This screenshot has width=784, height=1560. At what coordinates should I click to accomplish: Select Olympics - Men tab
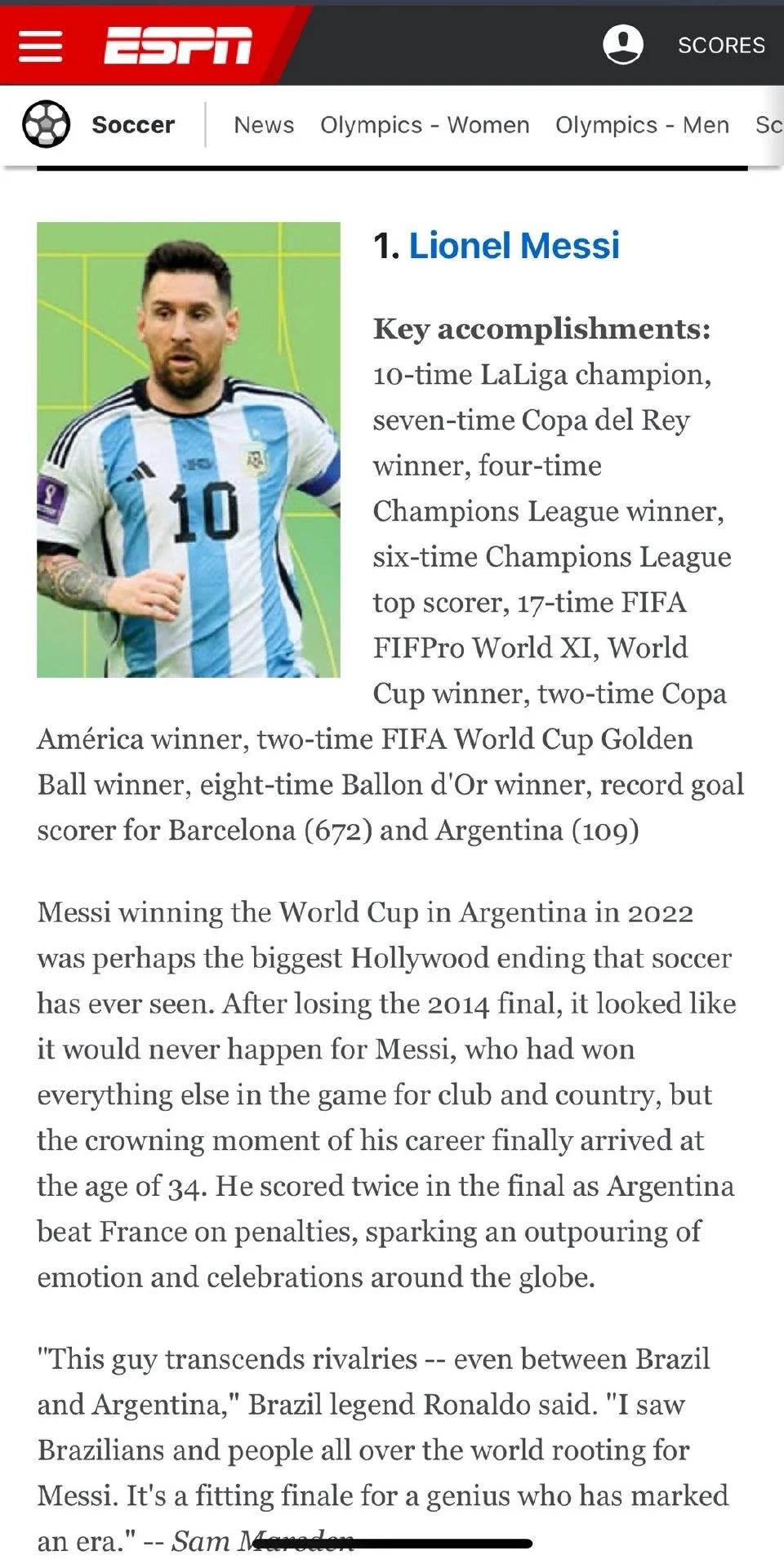[642, 125]
